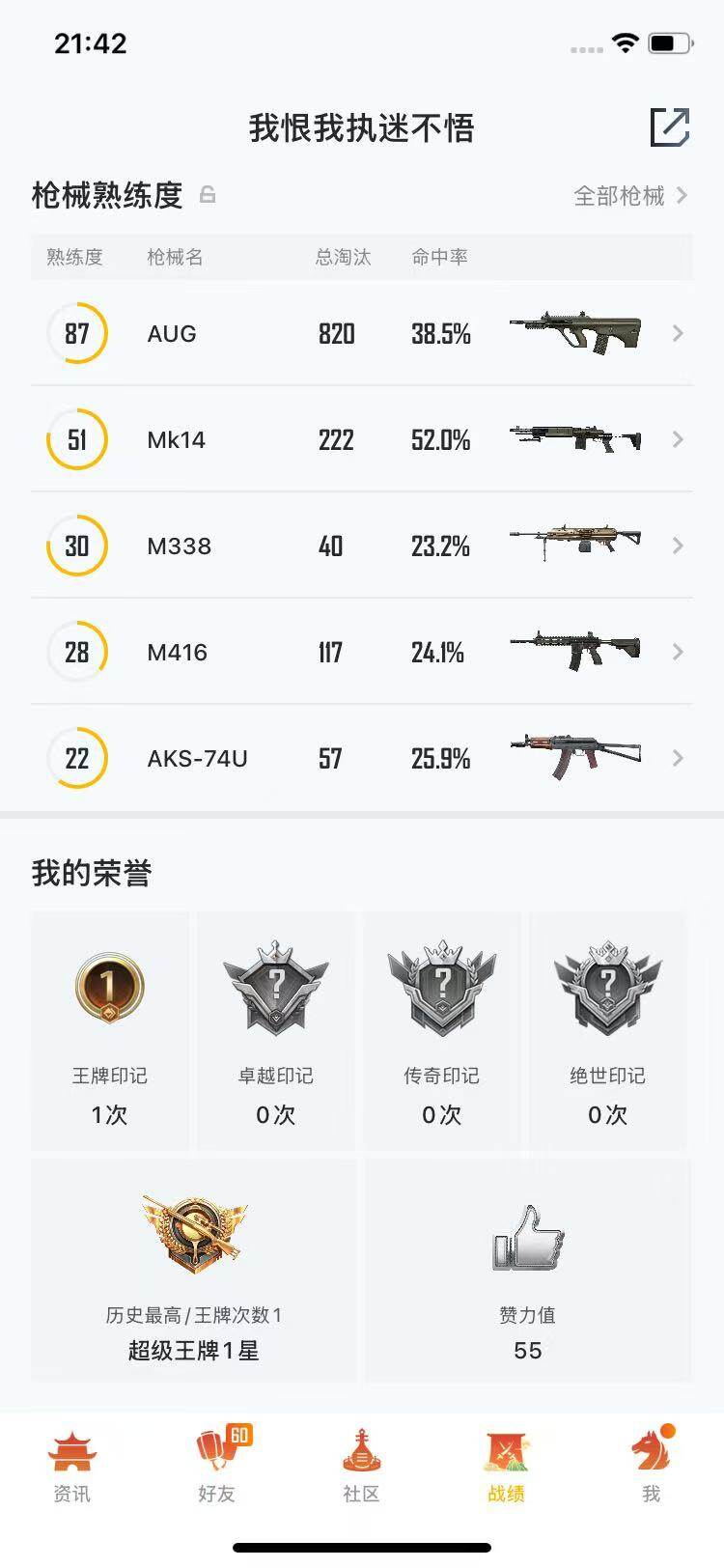Expand details for the AUG weapon row

[x=677, y=333]
